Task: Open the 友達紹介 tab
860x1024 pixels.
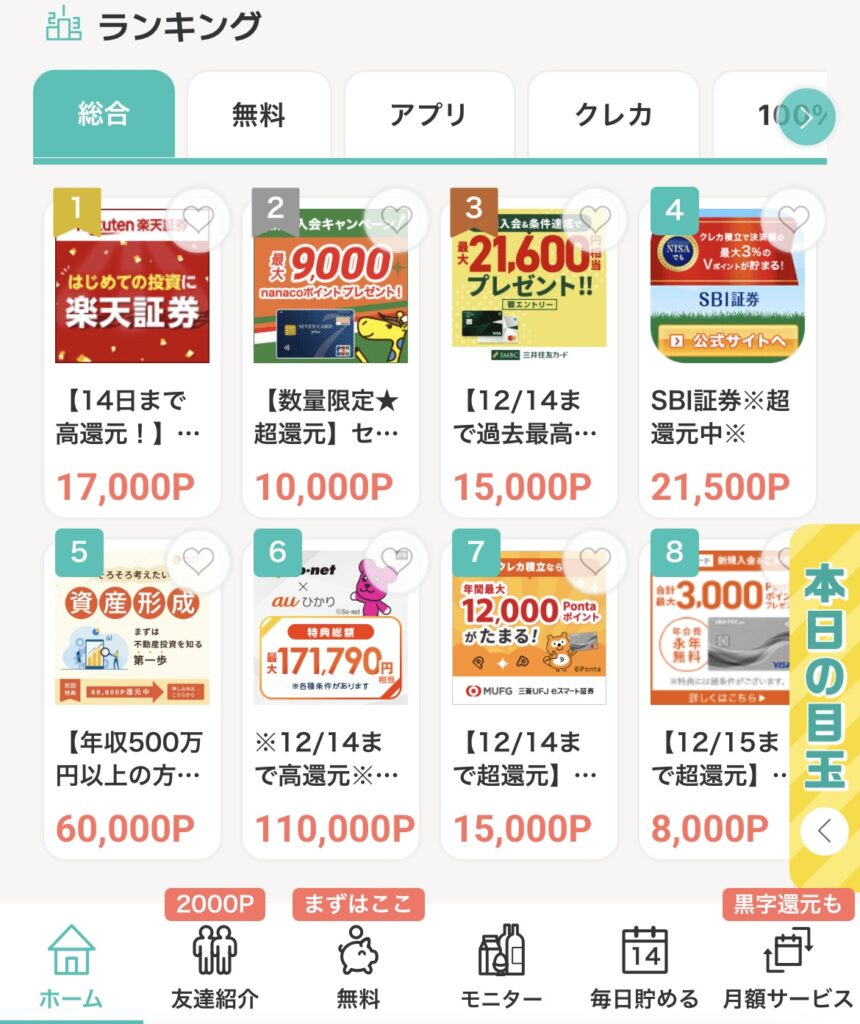Action: click(x=214, y=967)
